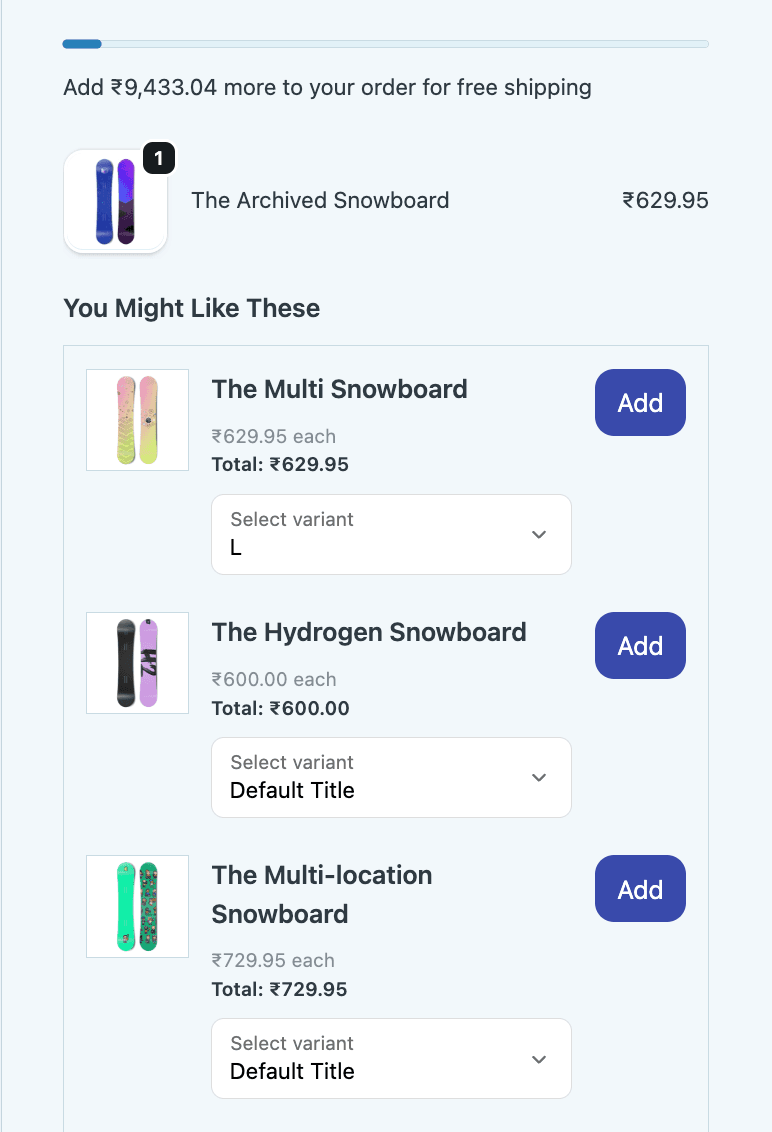Screen dimensions: 772x1132
Task: Click the green Multi-location Snowboard image
Action: click(137, 906)
